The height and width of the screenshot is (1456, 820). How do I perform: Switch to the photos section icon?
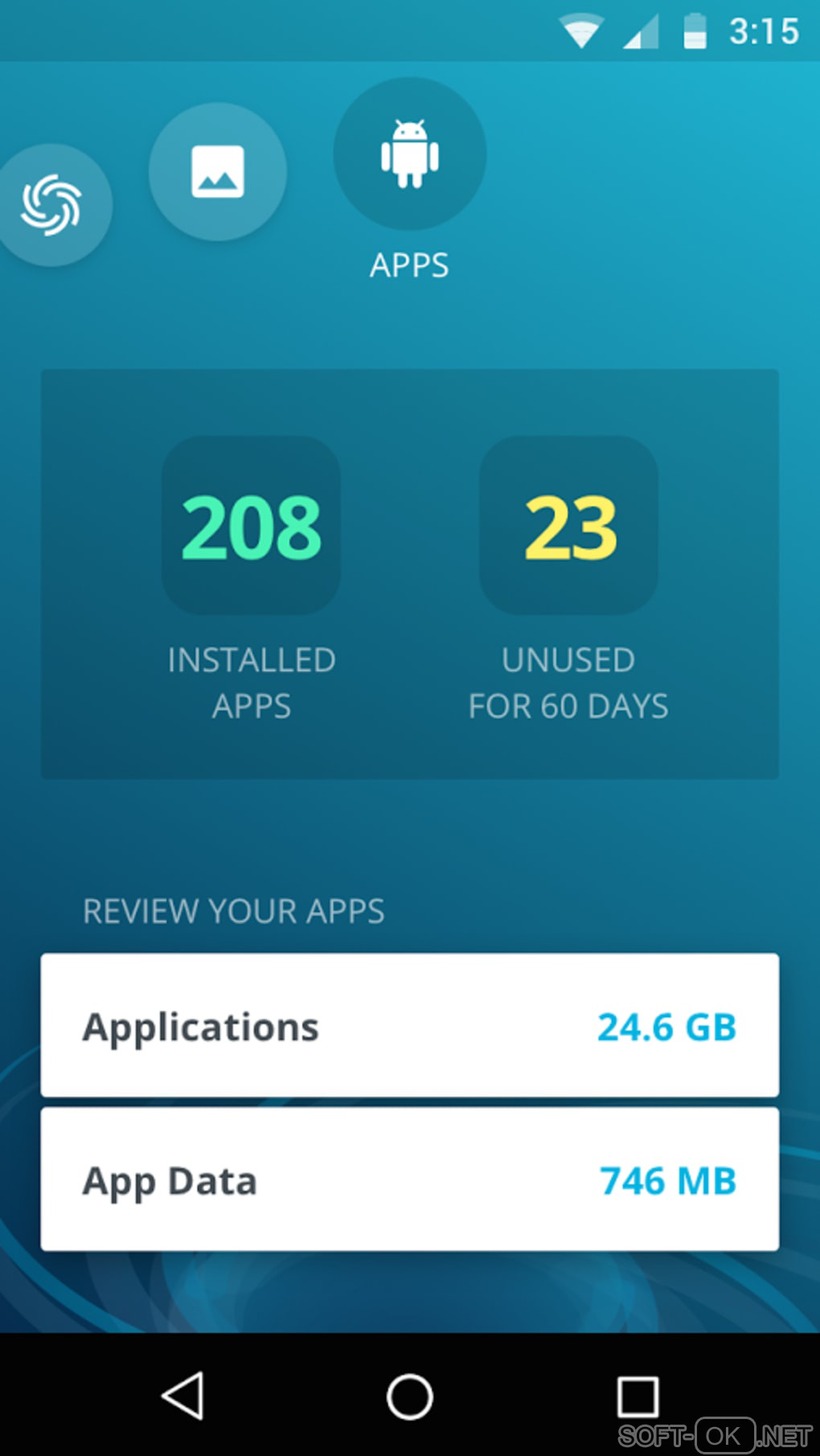click(x=217, y=171)
